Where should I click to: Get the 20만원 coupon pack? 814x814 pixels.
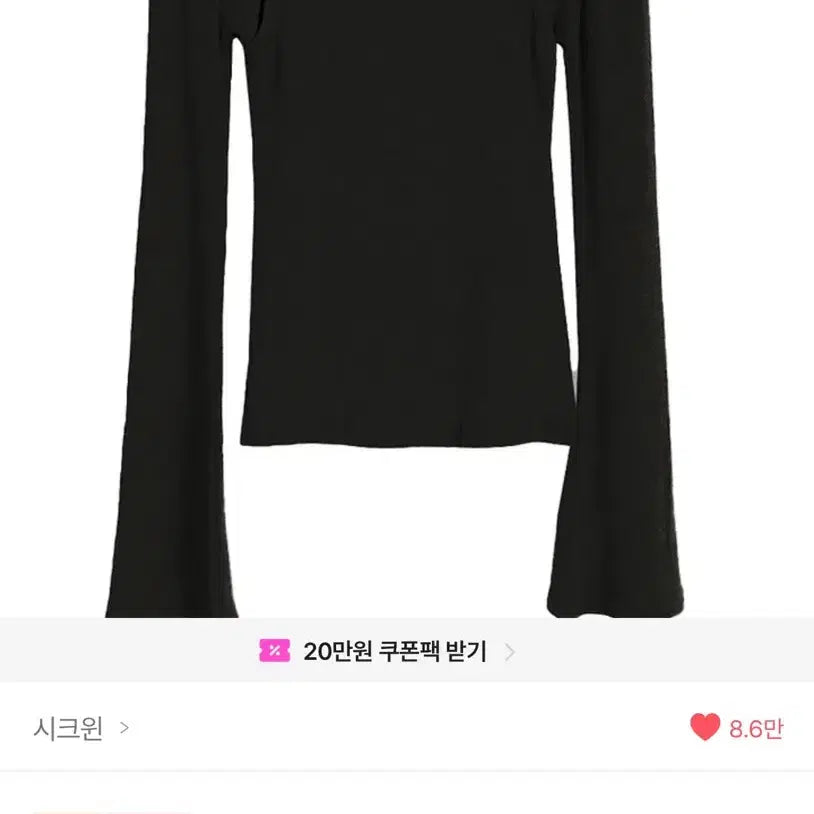tap(394, 652)
